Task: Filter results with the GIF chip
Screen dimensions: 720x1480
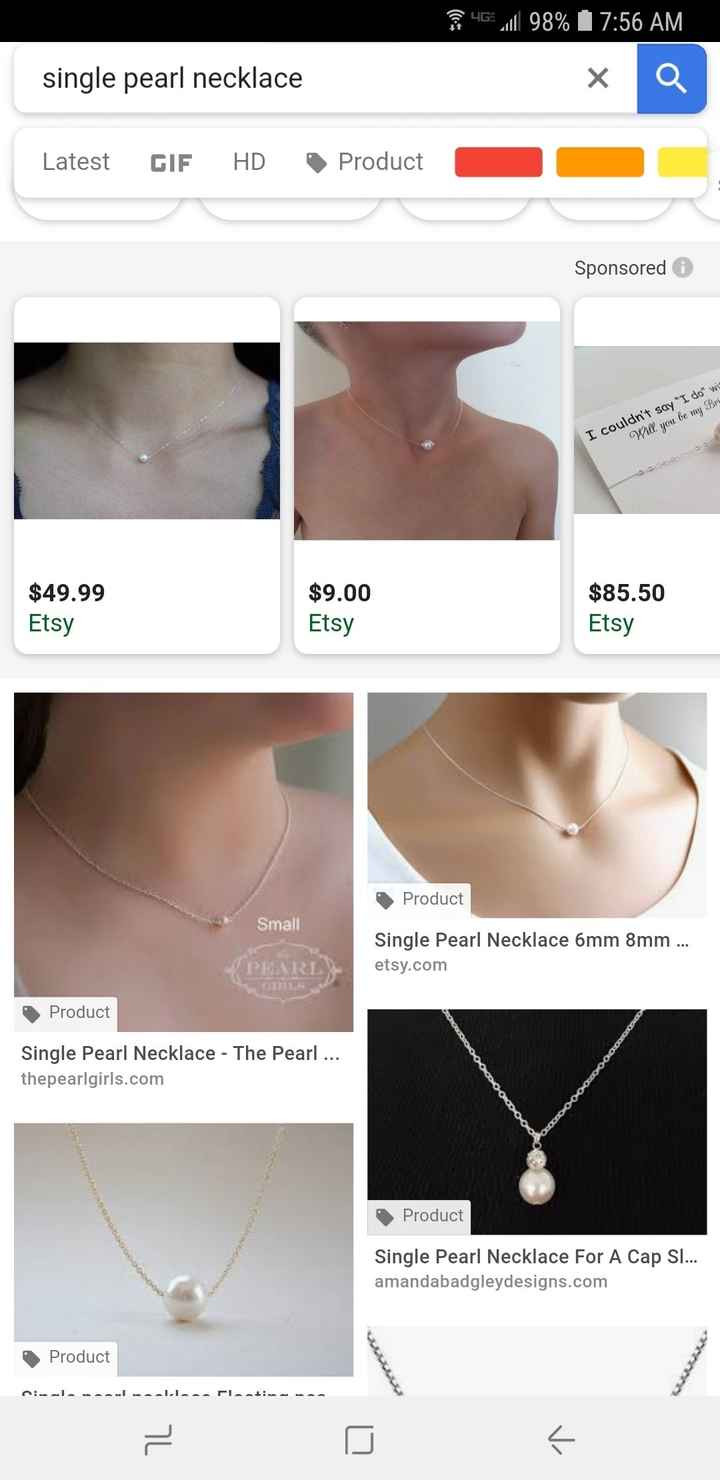Action: 170,162
